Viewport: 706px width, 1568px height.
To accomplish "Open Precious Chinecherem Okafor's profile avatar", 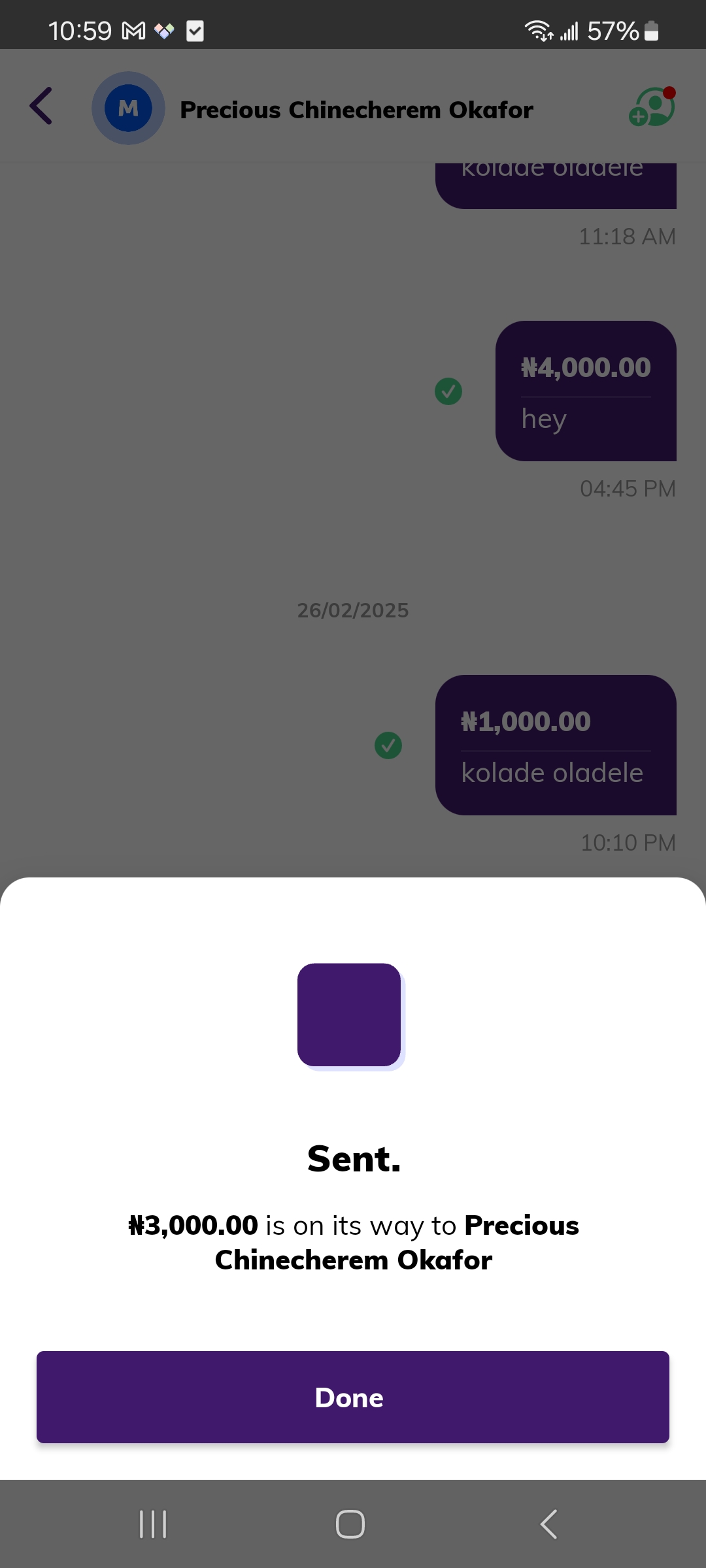I will coord(128,108).
